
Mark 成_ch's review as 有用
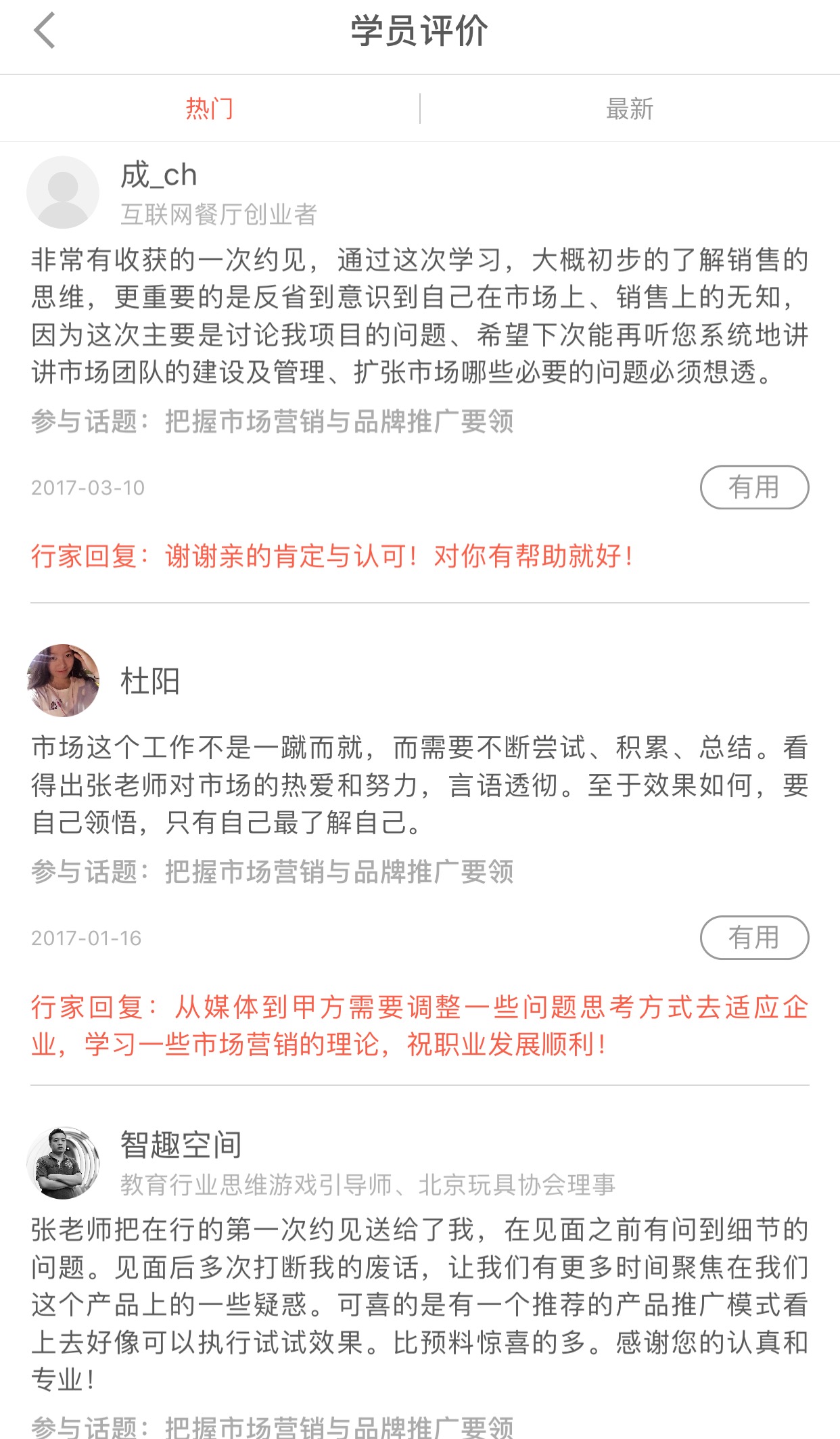pos(754,487)
